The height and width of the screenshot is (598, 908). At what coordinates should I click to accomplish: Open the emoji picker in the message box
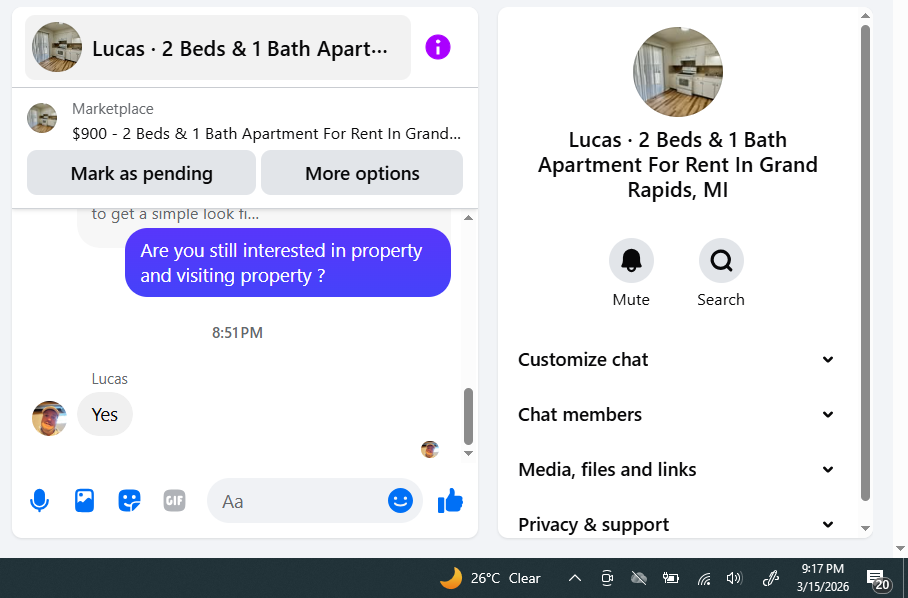point(401,501)
